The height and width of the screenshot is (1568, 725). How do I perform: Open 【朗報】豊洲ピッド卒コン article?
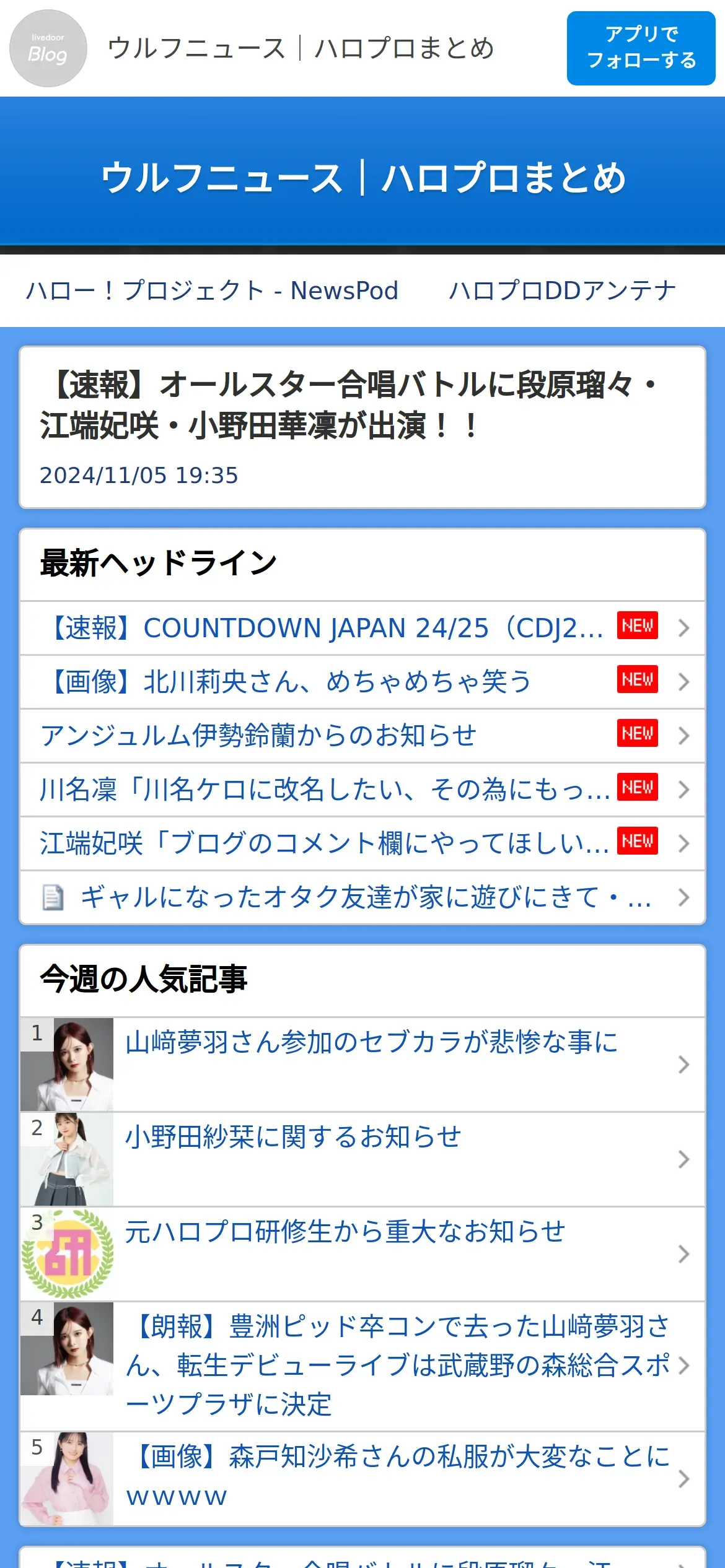pyautogui.click(x=362, y=1366)
